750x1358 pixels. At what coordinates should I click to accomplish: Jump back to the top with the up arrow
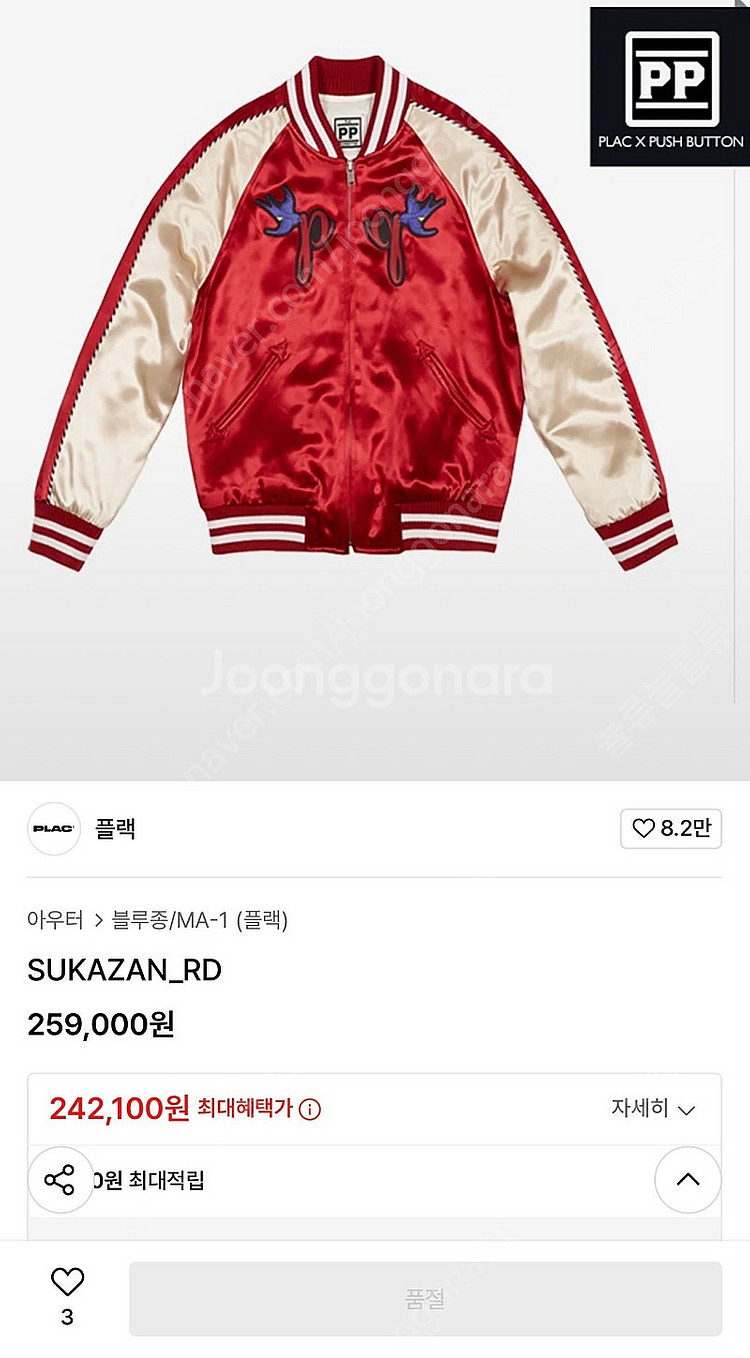687,1180
